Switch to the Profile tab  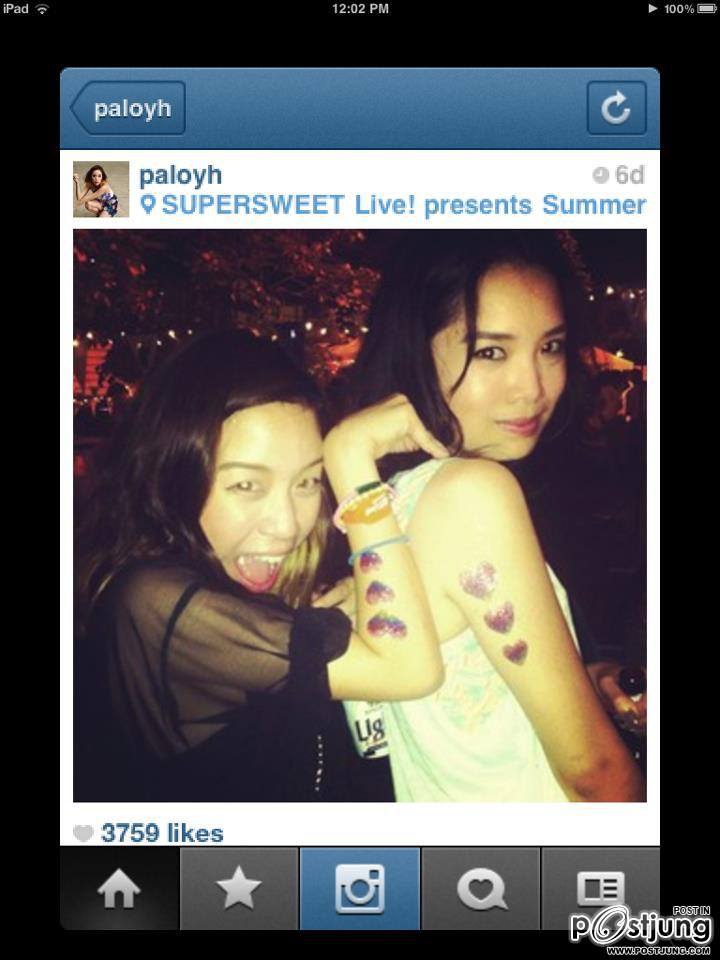click(x=600, y=889)
